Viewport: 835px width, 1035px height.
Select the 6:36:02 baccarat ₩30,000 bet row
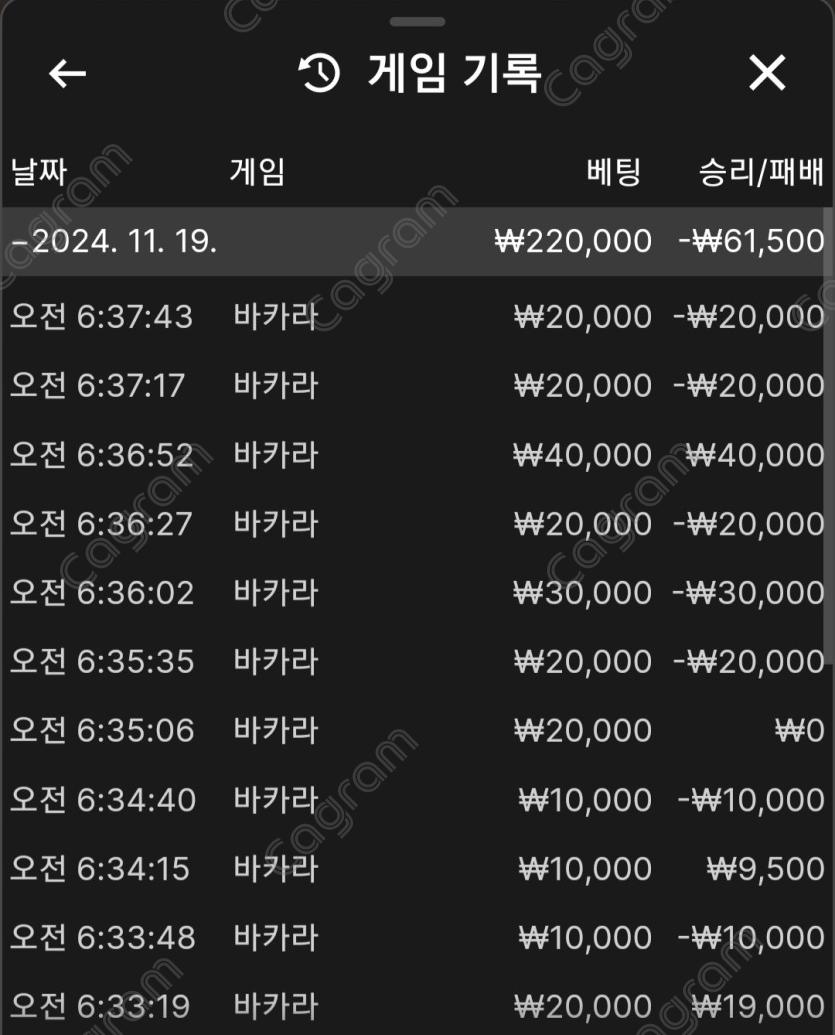pyautogui.click(x=415, y=593)
